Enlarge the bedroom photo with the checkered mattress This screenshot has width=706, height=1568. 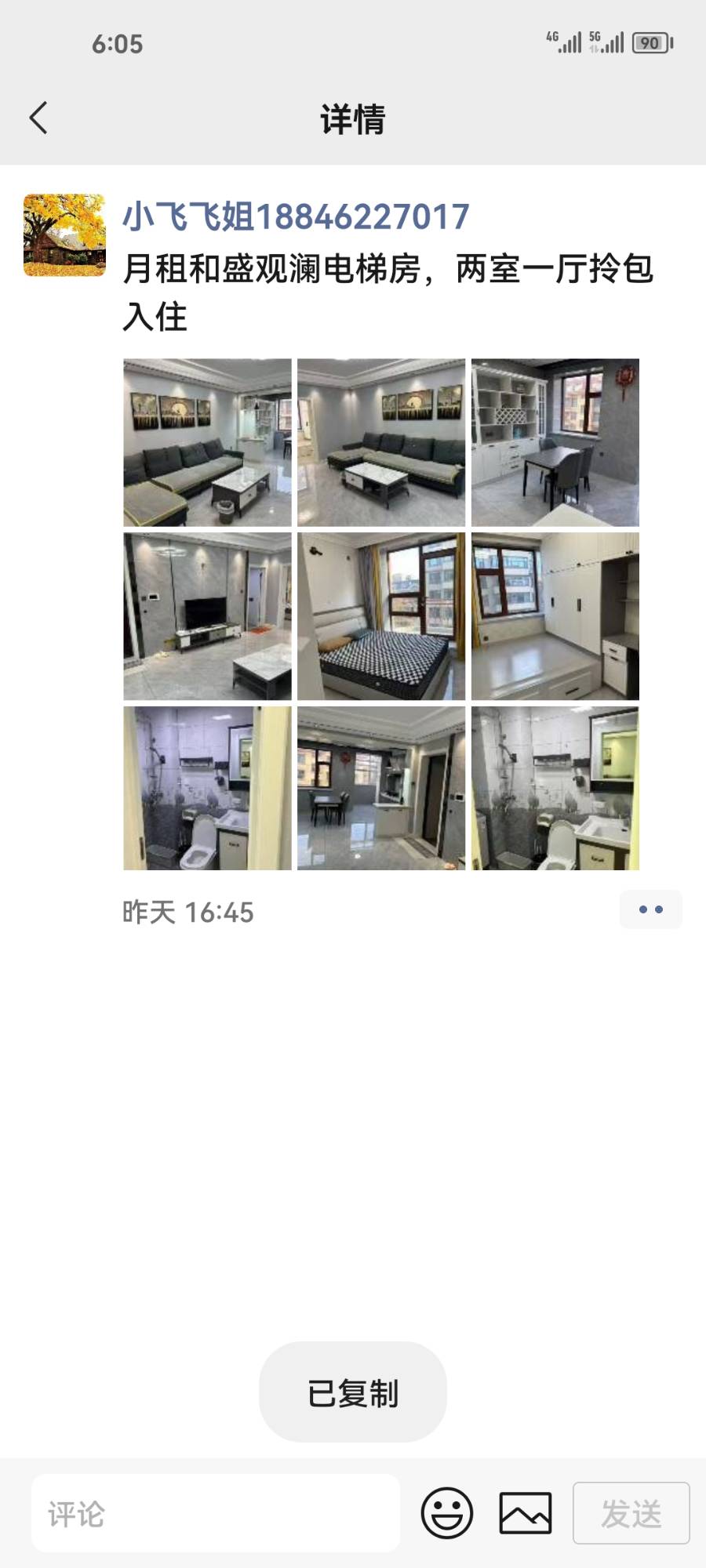pos(381,616)
